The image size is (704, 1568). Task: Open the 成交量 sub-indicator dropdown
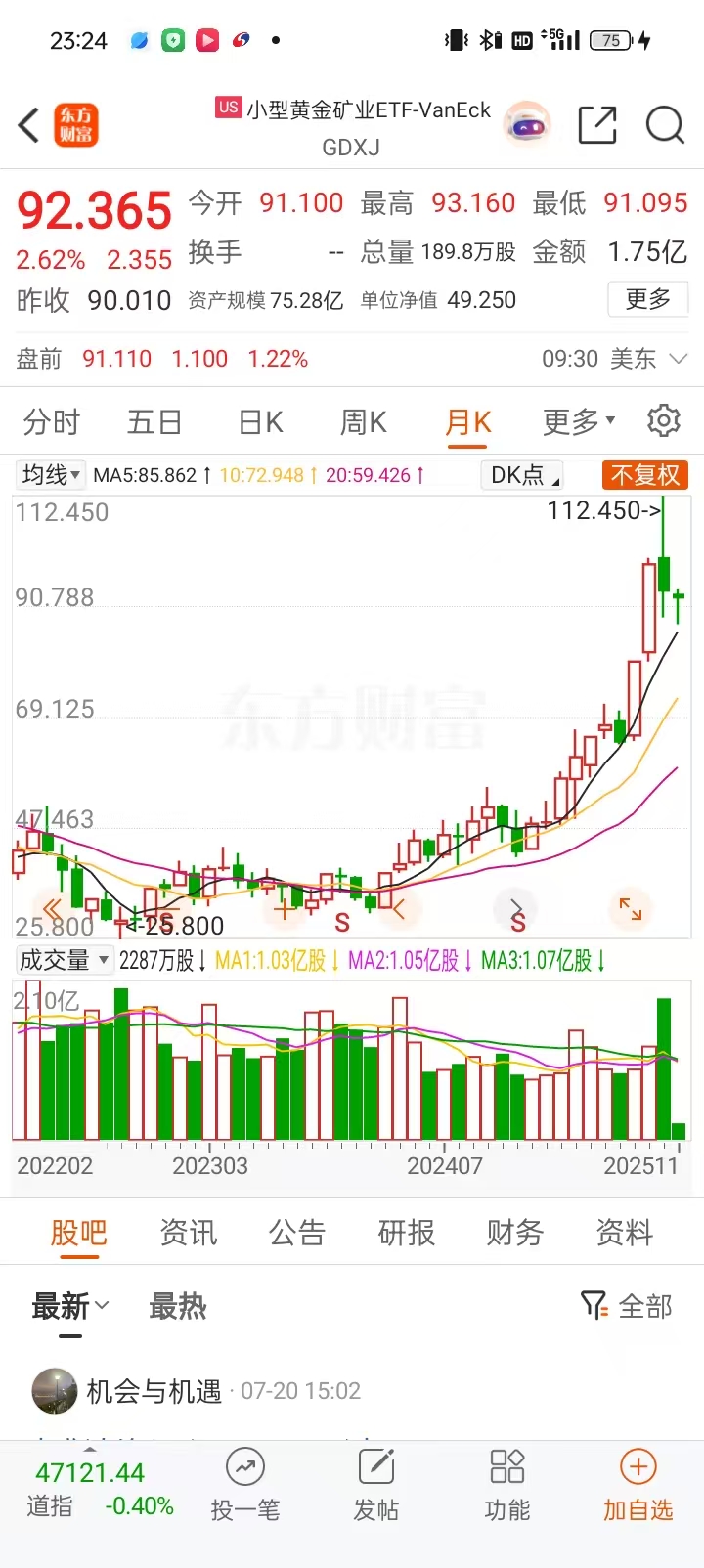click(x=65, y=960)
